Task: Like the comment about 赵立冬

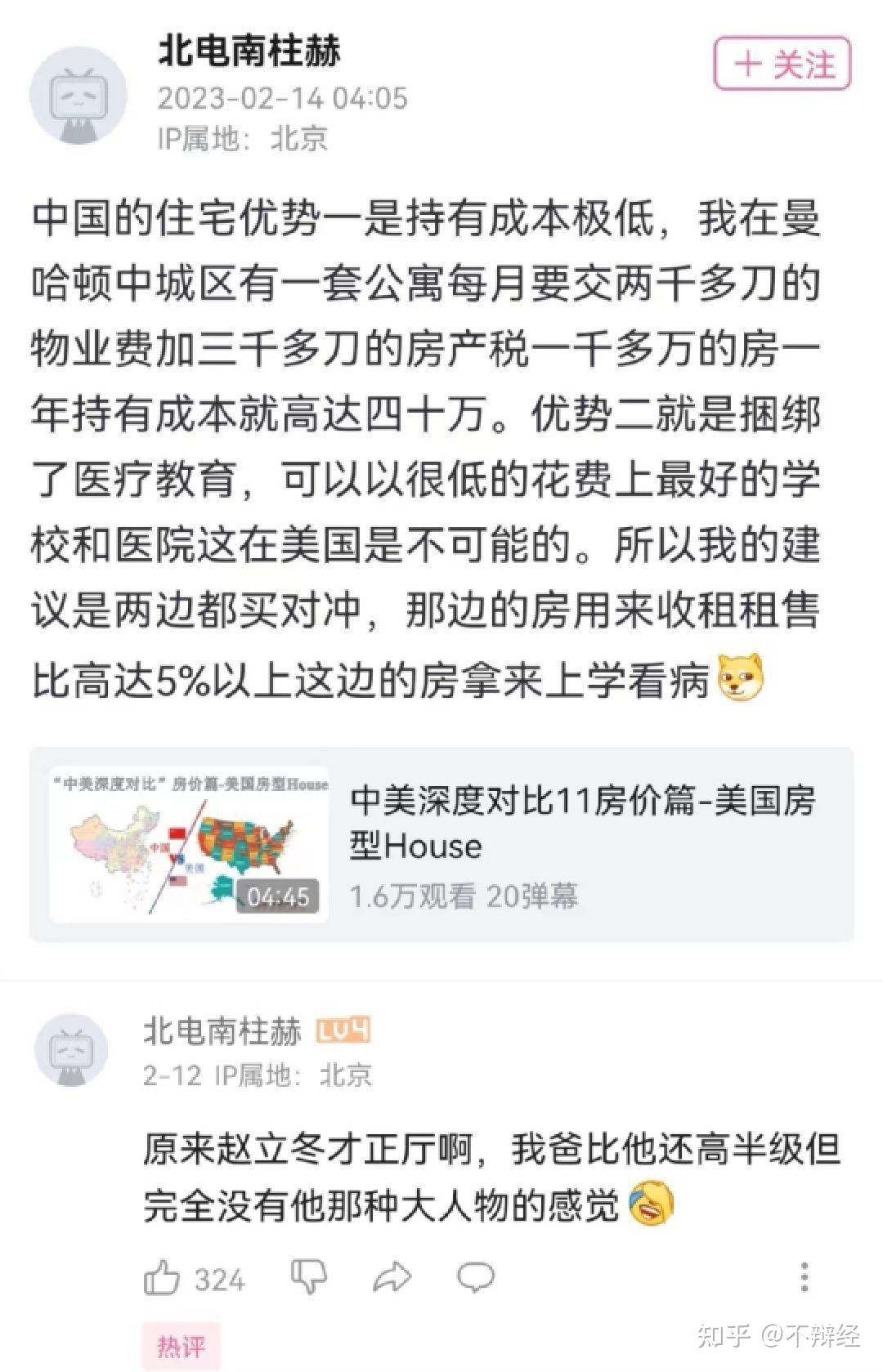Action: click(x=162, y=1277)
